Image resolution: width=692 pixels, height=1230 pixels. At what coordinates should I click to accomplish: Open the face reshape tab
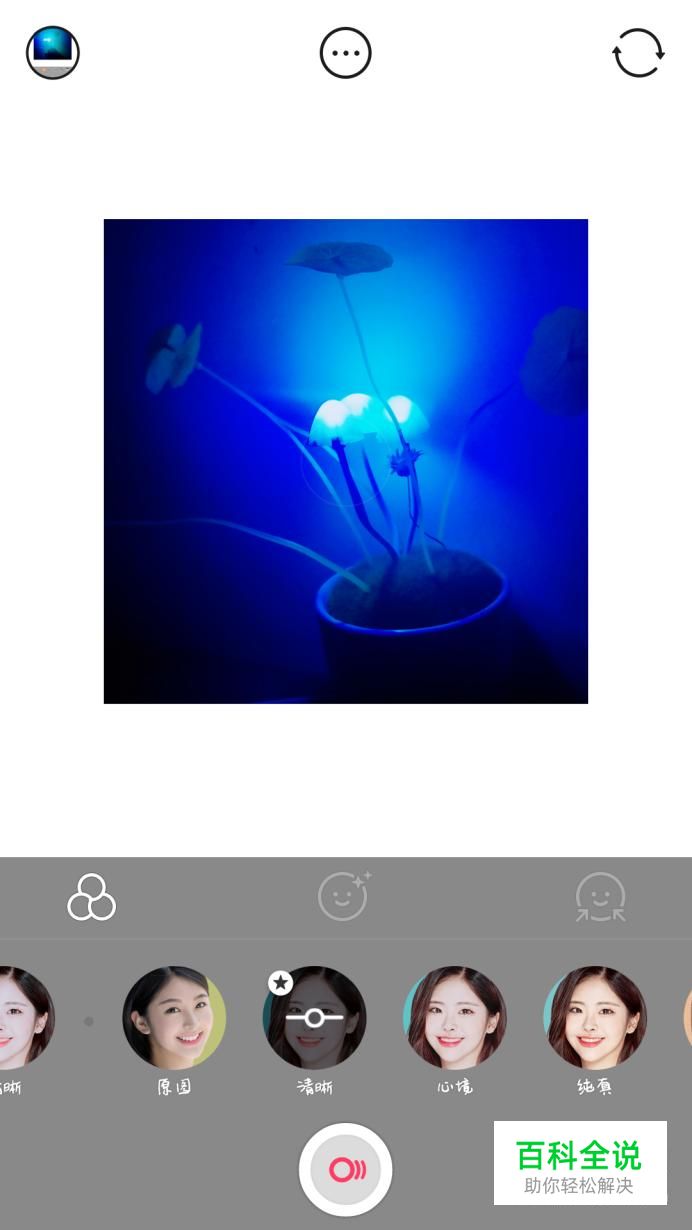coord(600,897)
